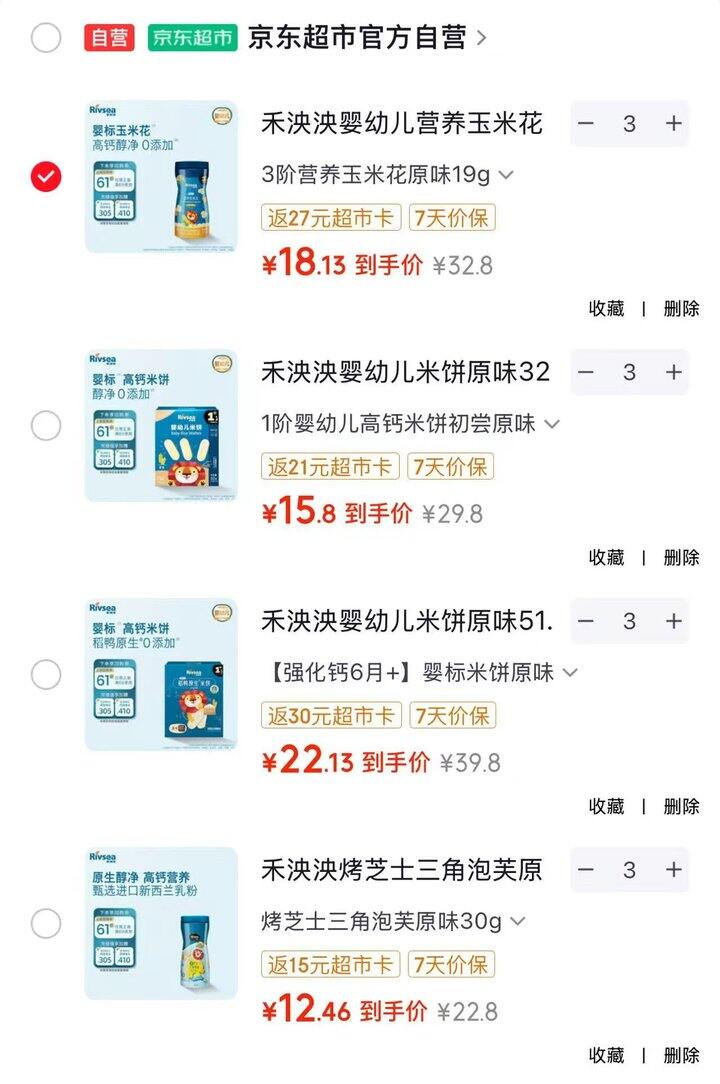Expand spec options for 3阶营养玉米花原味19g
The image size is (720, 1084).
(508, 174)
